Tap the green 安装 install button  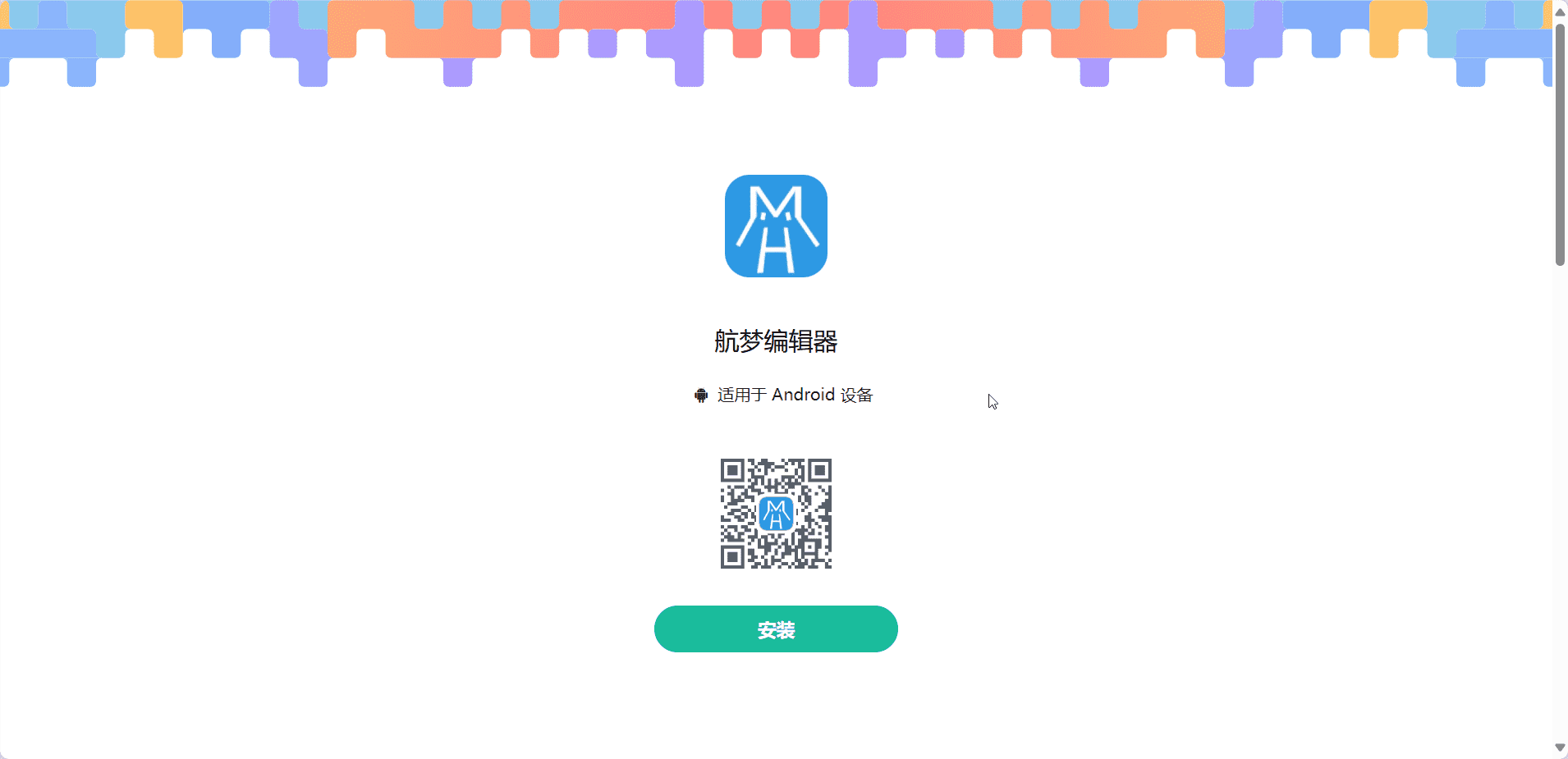tap(776, 629)
